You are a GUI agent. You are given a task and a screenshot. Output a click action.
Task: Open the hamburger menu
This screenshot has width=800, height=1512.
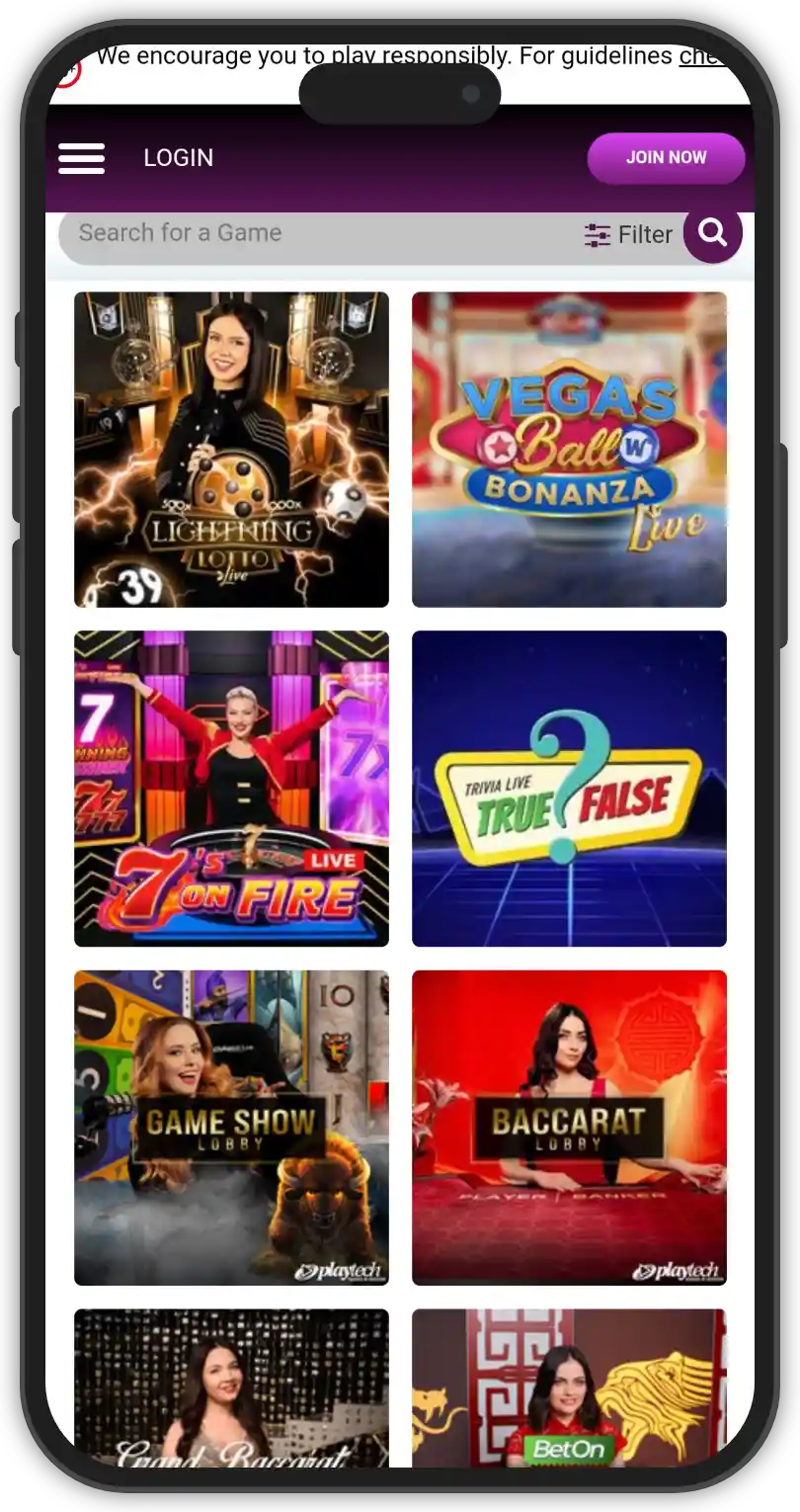pos(82,158)
